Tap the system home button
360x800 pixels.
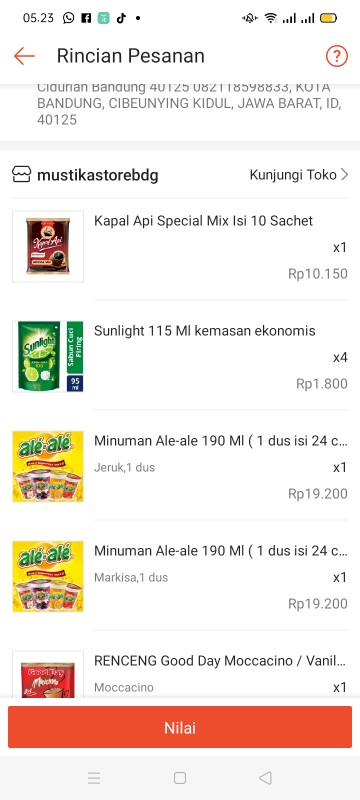(179, 778)
